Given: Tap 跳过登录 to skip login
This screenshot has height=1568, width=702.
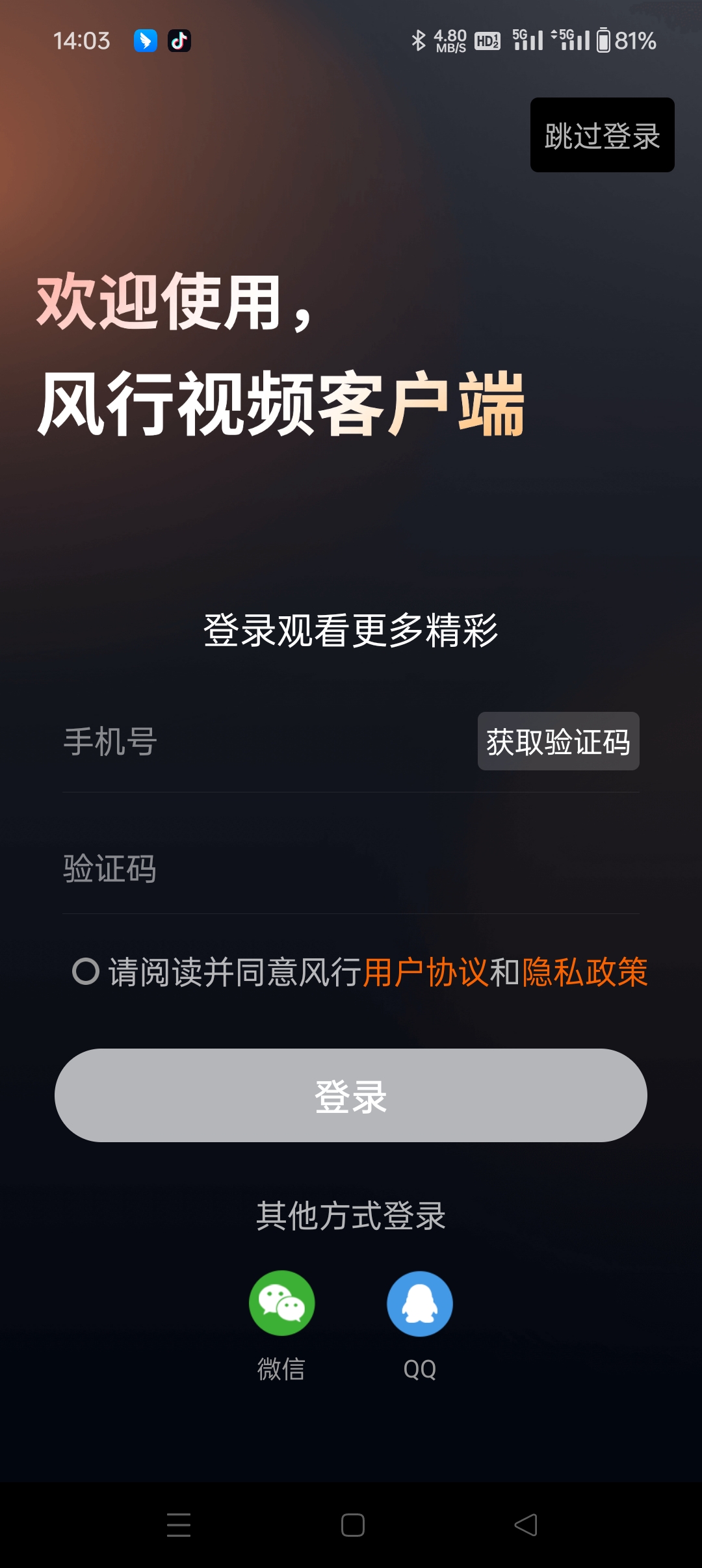Looking at the screenshot, I should tap(602, 135).
